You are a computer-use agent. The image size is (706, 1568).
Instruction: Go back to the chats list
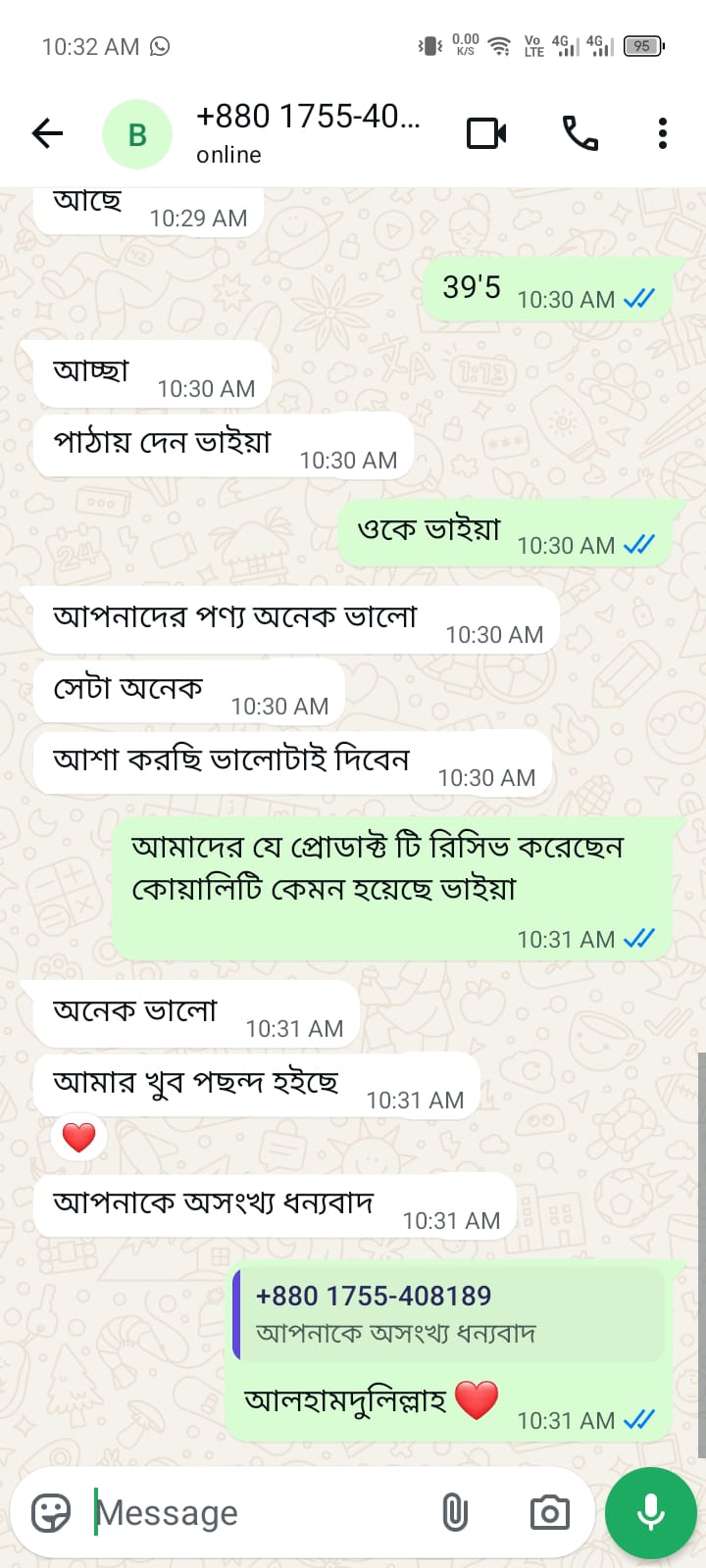47,133
